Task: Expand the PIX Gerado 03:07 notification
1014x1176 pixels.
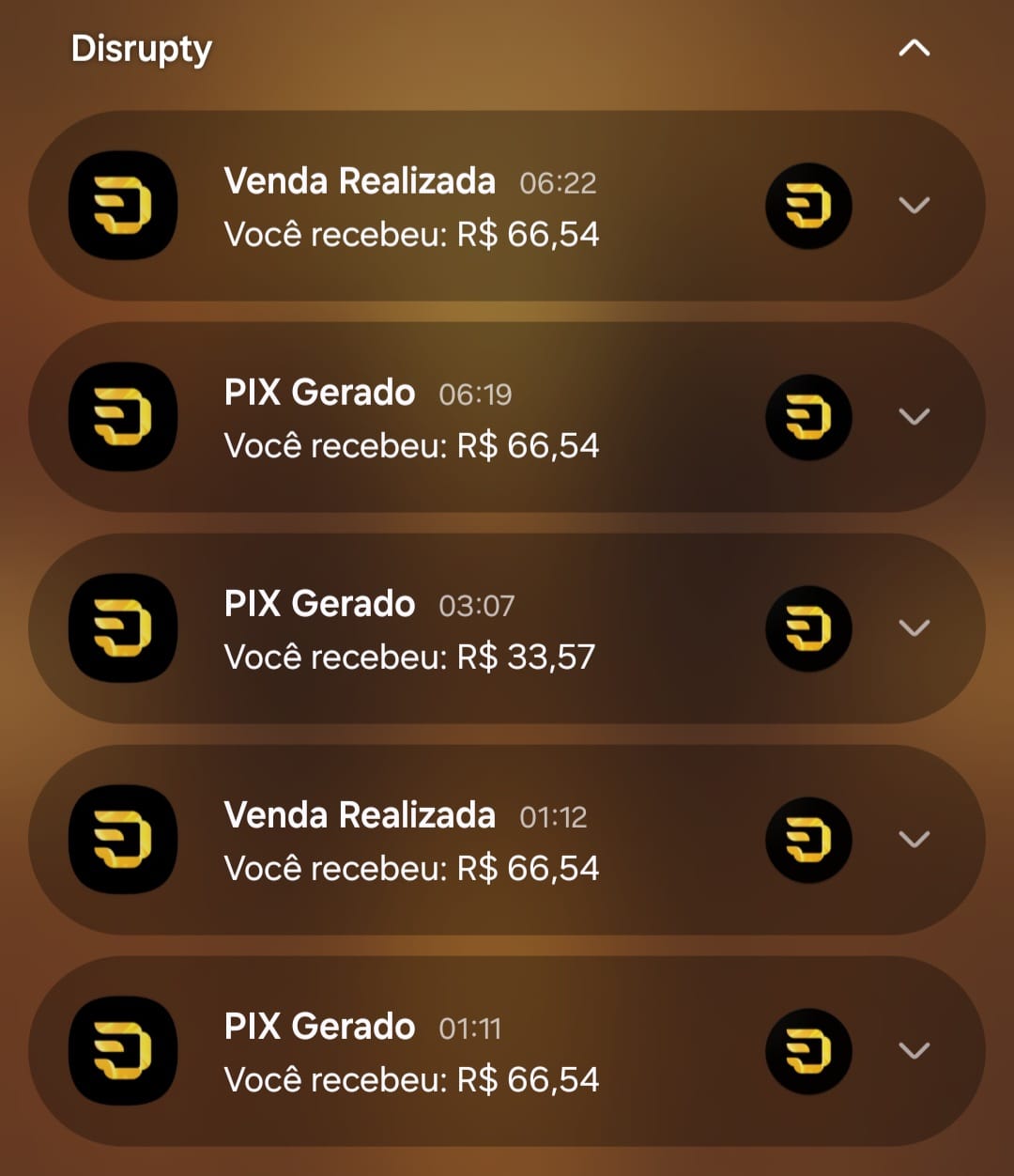Action: [x=914, y=628]
